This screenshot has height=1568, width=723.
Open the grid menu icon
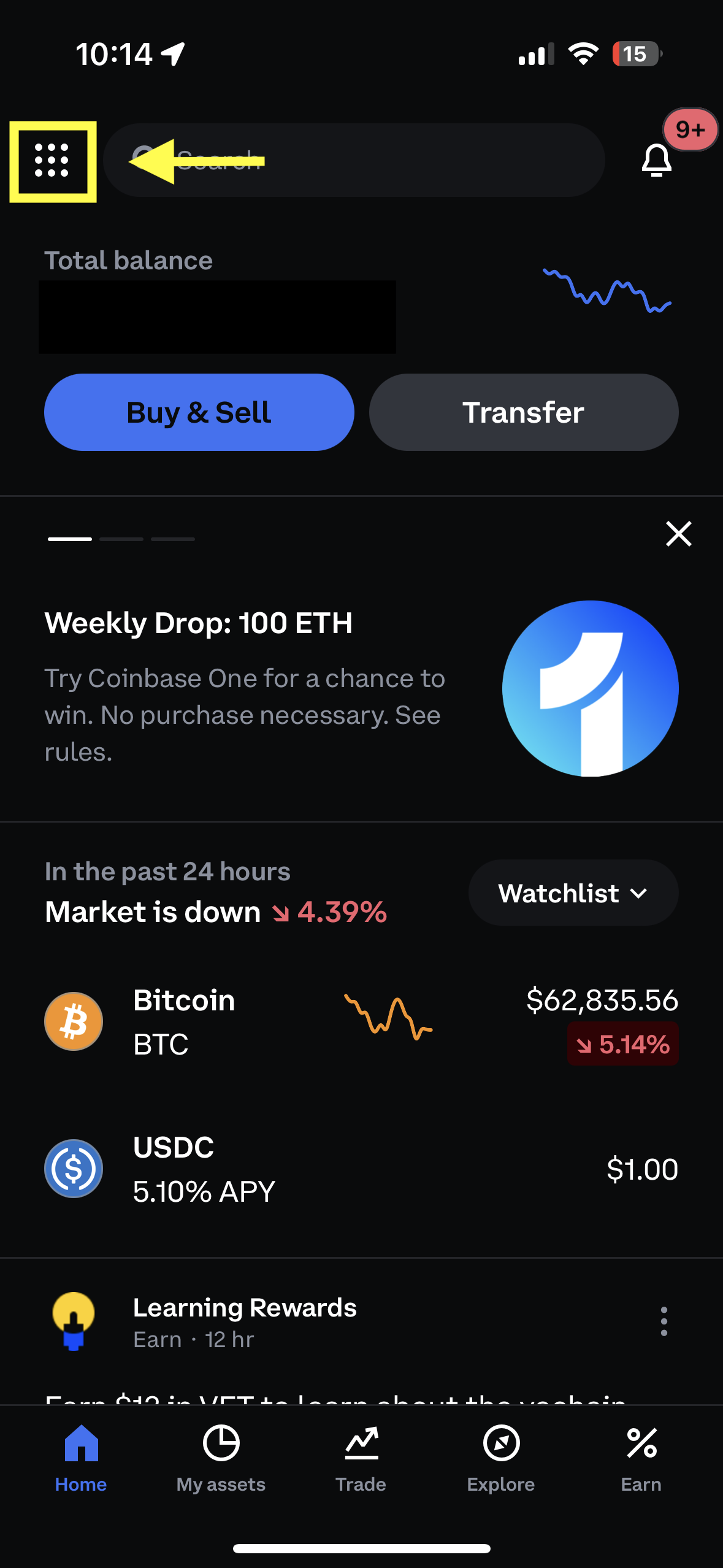click(52, 161)
